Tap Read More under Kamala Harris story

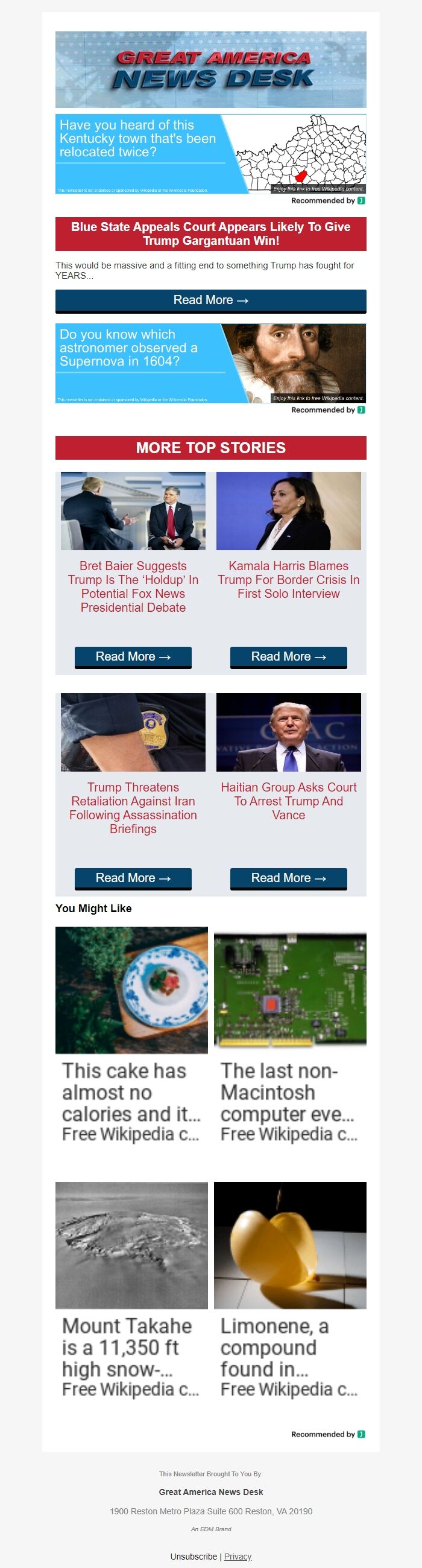coord(288,657)
